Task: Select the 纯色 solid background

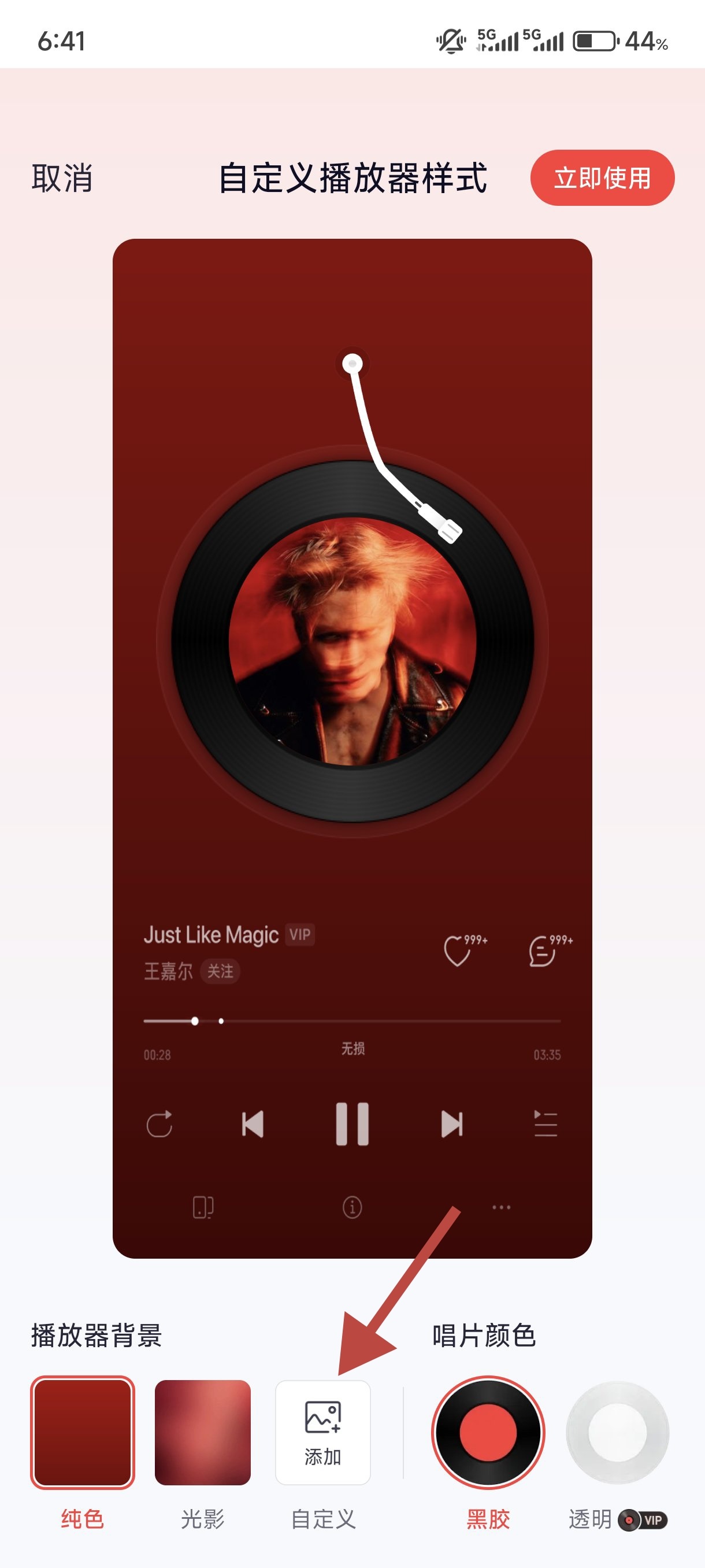Action: tap(82, 1432)
